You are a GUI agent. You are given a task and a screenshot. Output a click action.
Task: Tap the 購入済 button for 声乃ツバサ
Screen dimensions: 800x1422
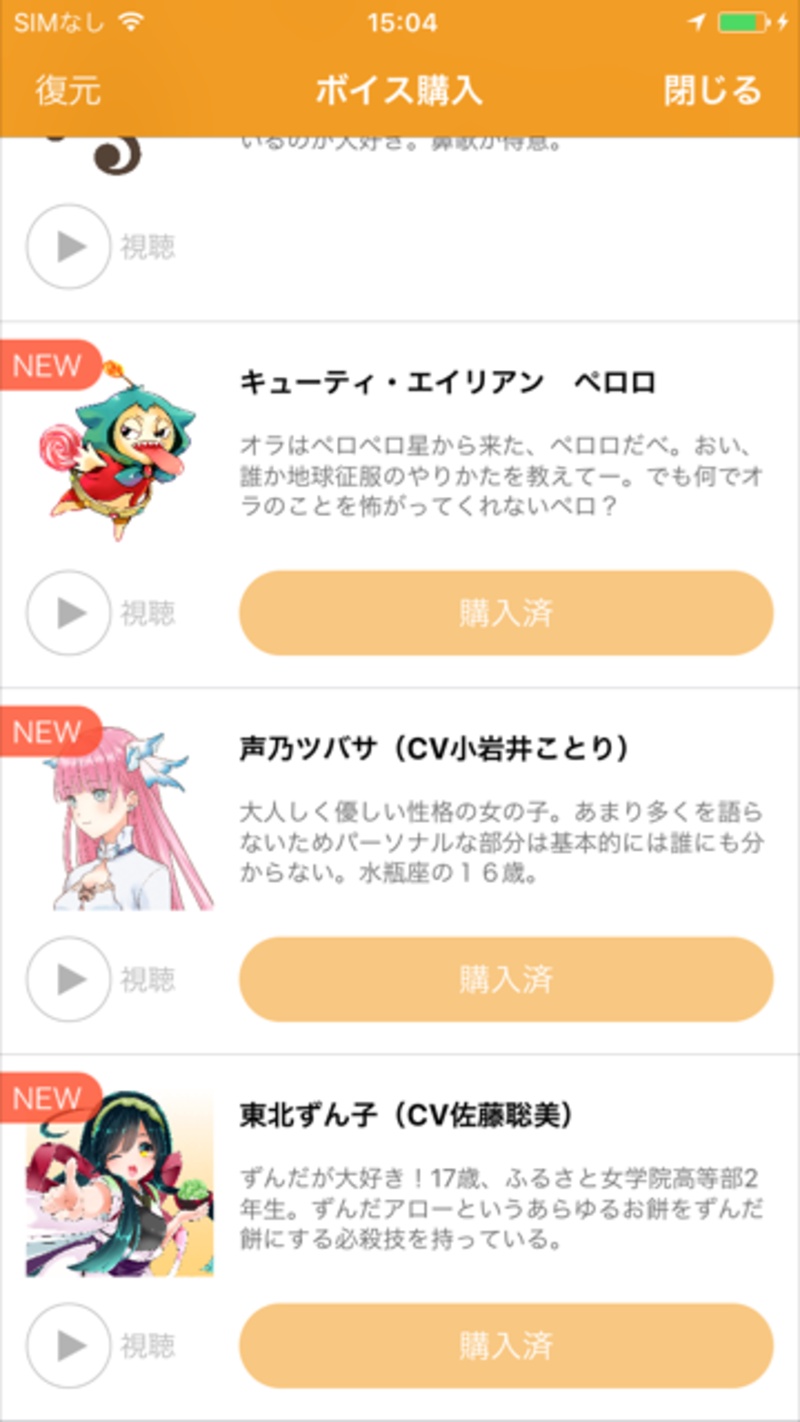[x=506, y=979]
